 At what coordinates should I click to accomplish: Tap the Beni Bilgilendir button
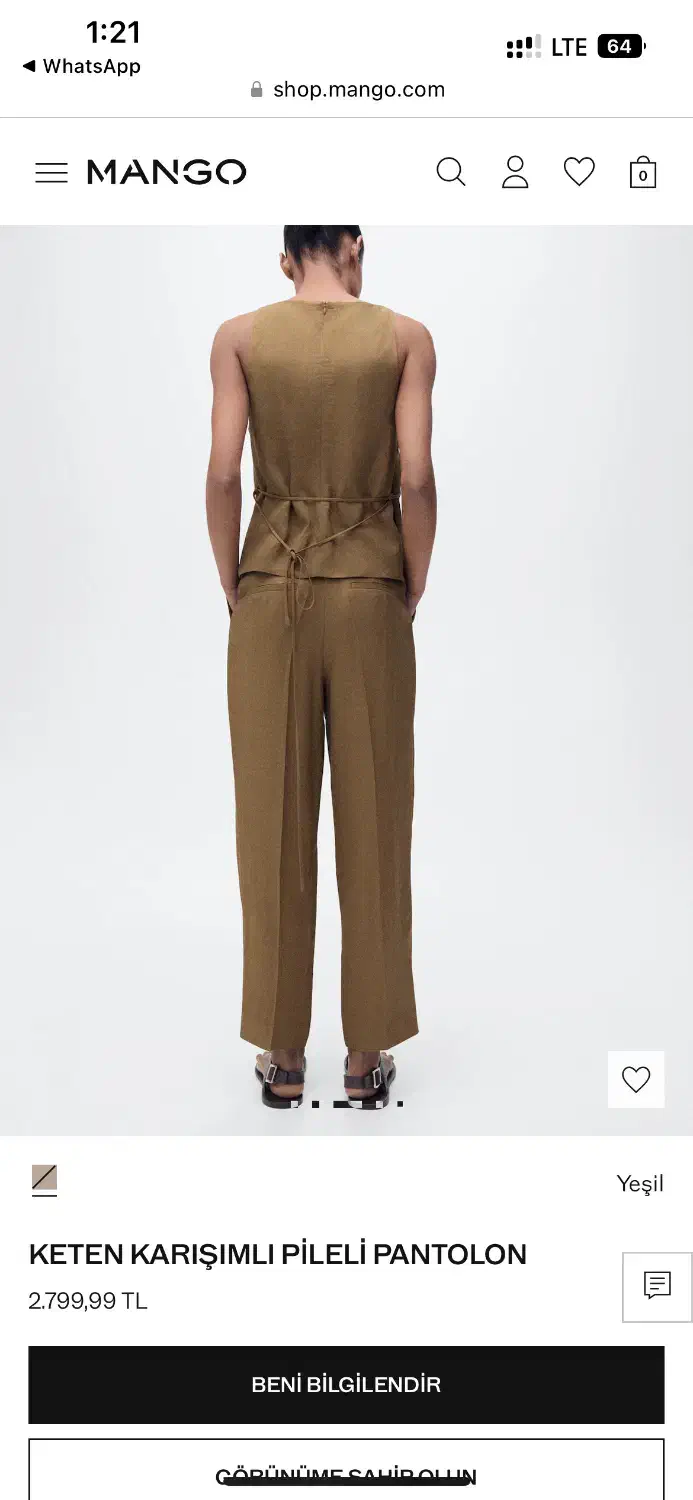click(x=346, y=1385)
